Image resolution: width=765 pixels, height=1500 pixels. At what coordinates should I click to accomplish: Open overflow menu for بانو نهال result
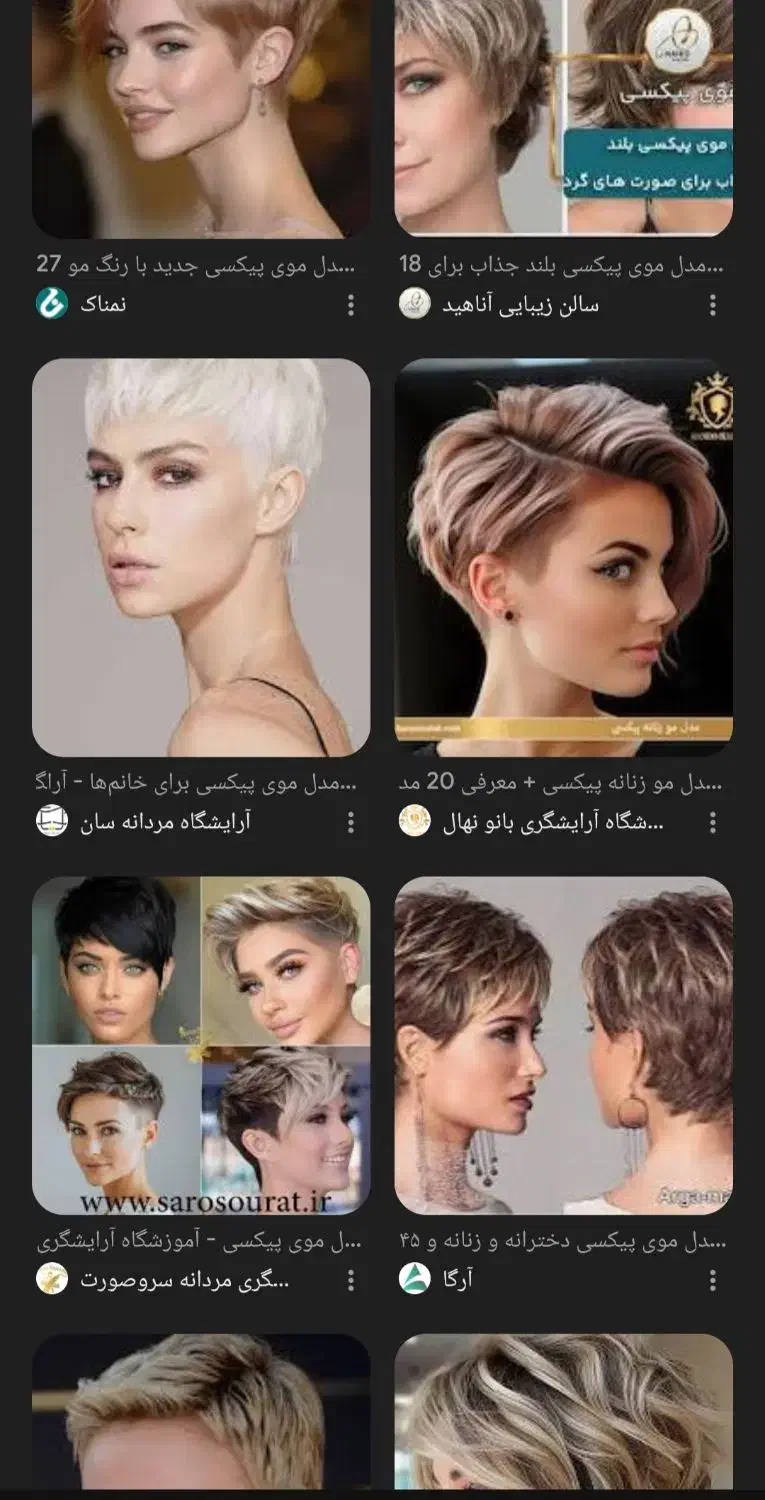[x=713, y=823]
